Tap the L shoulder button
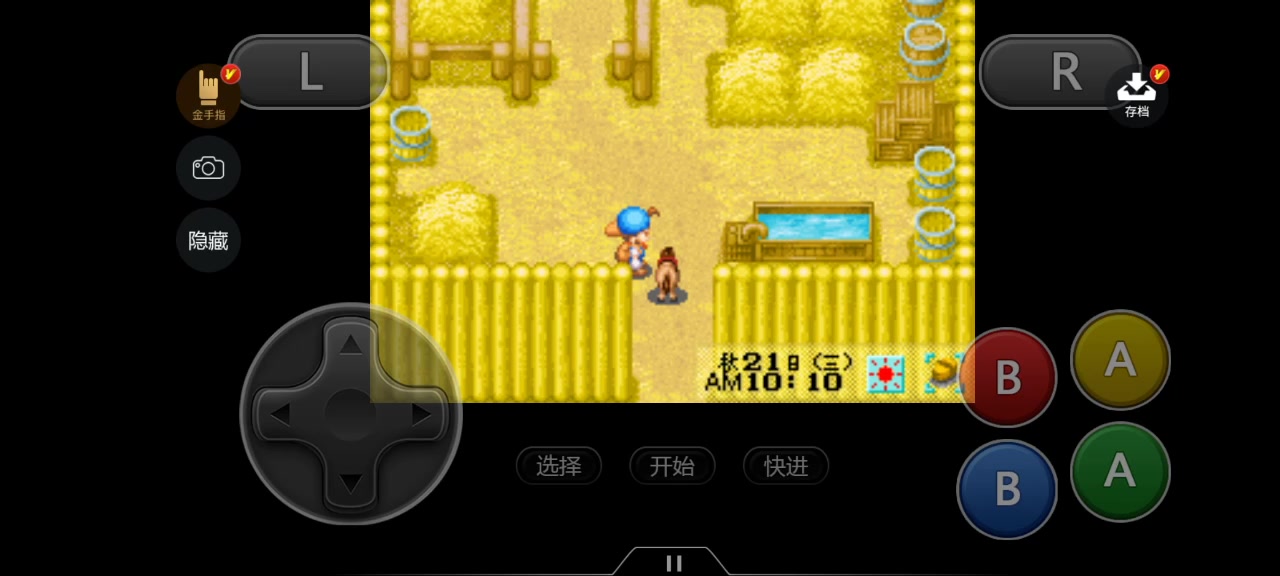 pyautogui.click(x=308, y=72)
